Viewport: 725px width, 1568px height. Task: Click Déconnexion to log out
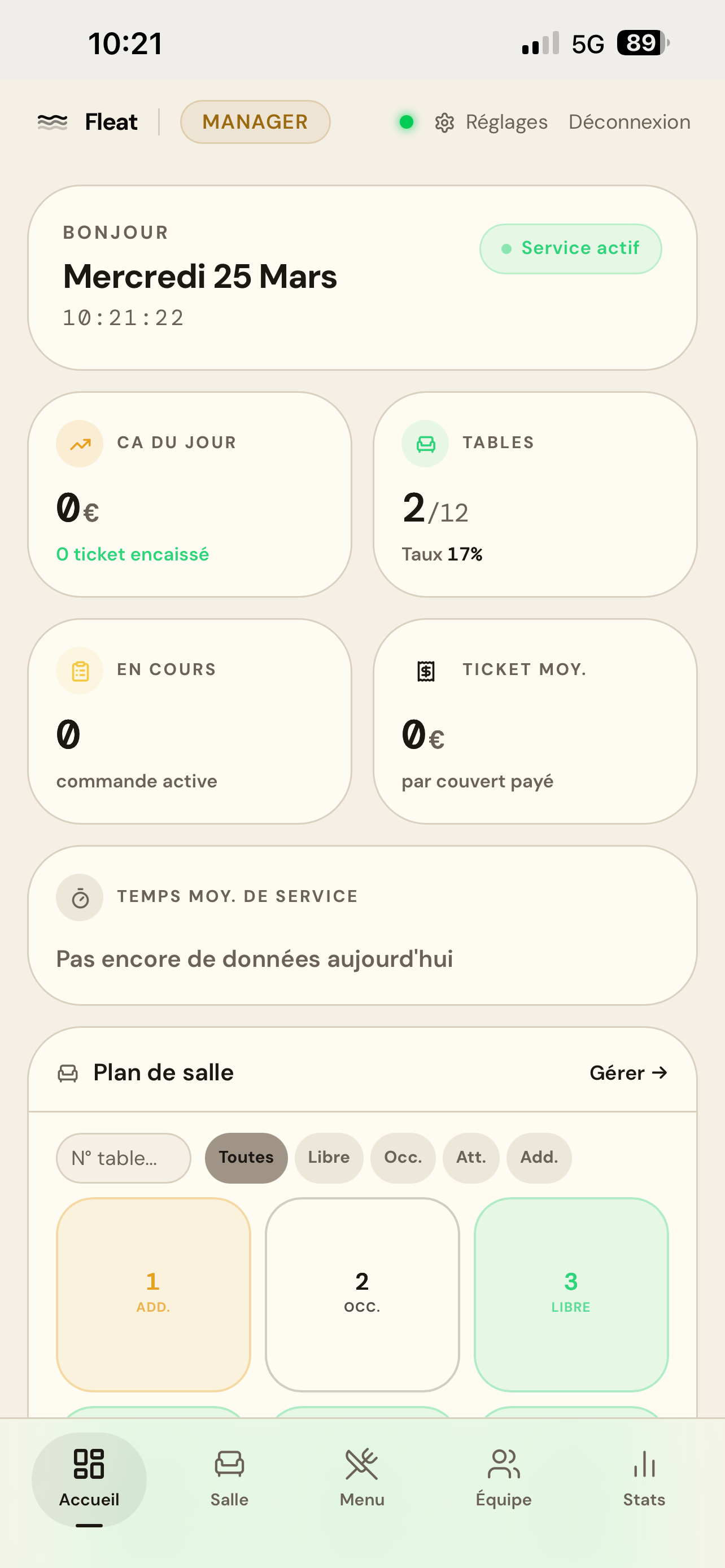click(x=630, y=122)
